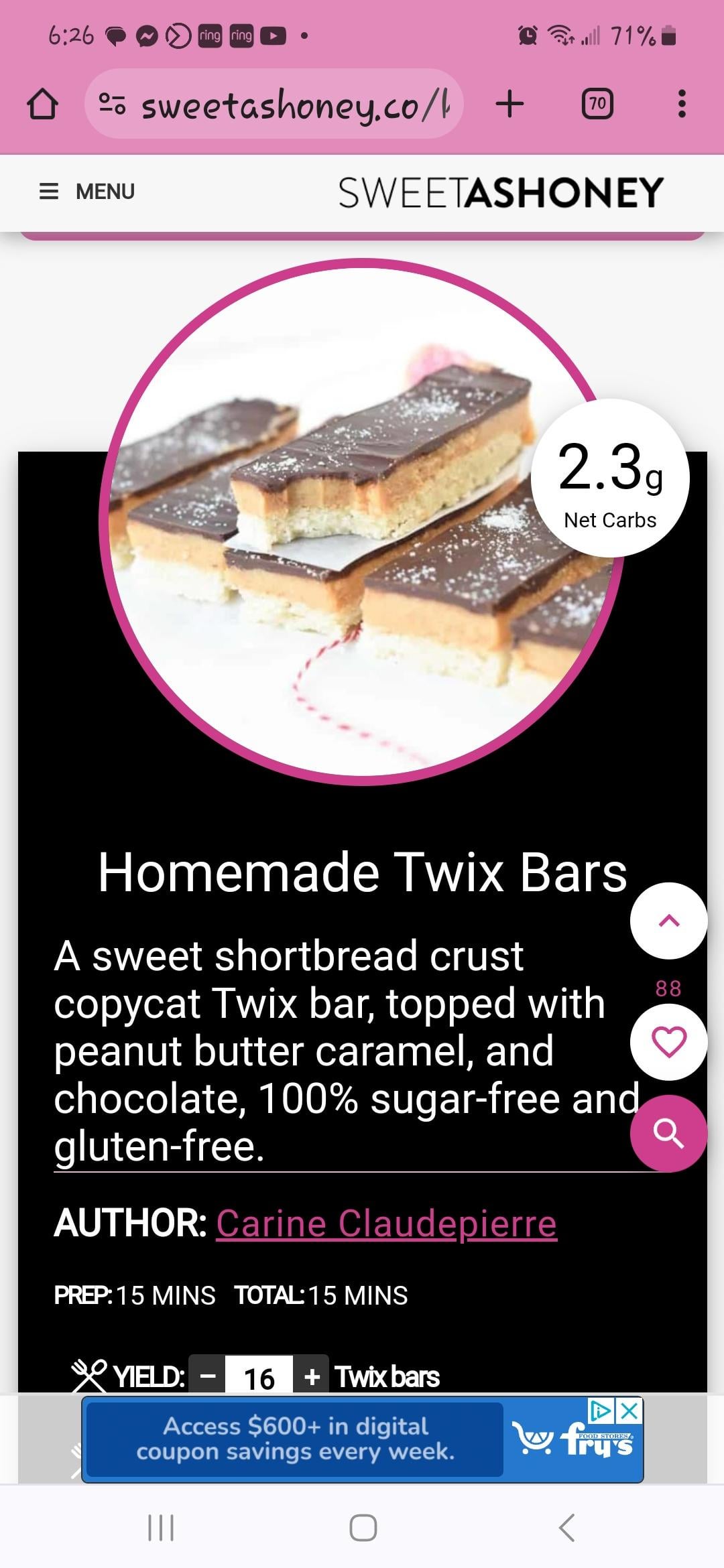Go to the SweetAsHoney homepage logo
The image size is (724, 1568).
point(501,193)
